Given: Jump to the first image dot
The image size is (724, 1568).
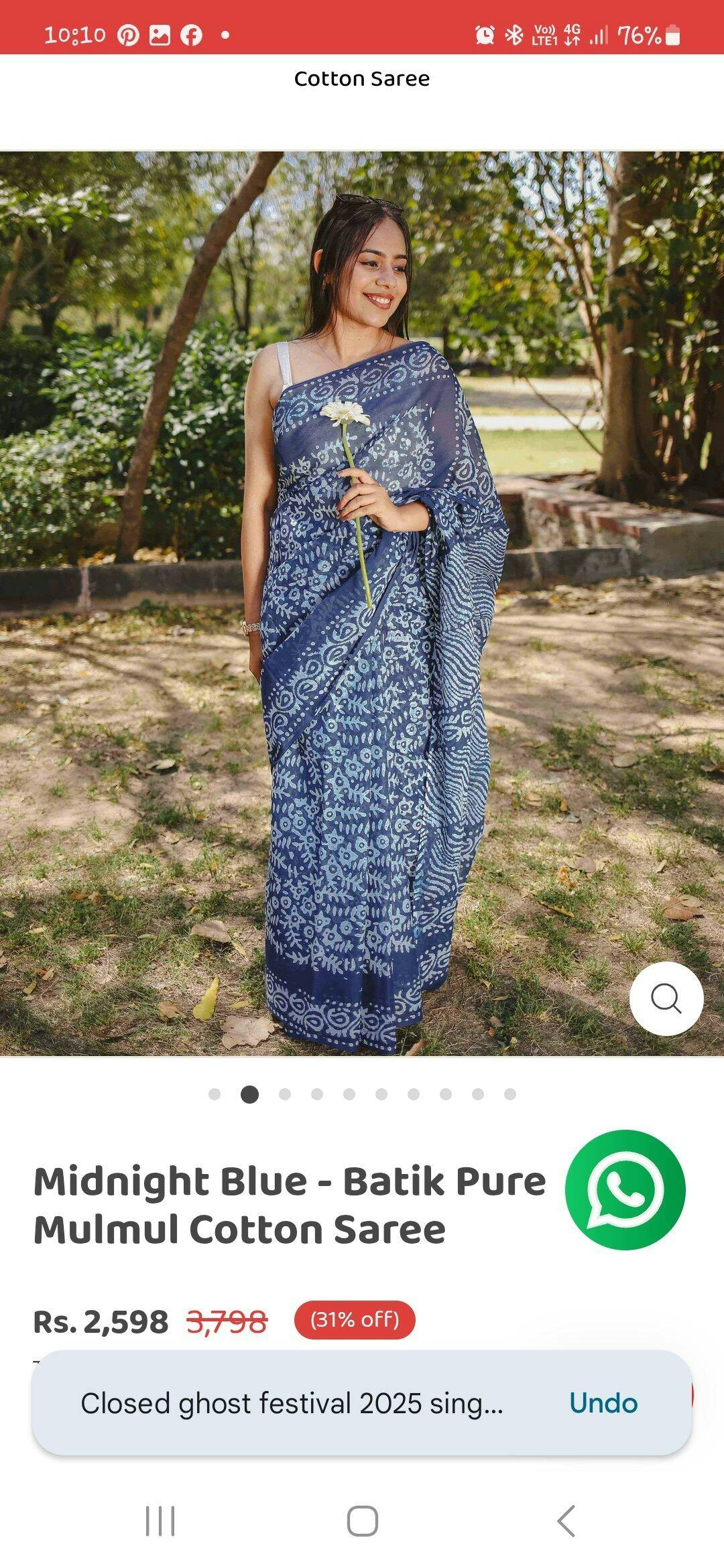Looking at the screenshot, I should point(215,1094).
